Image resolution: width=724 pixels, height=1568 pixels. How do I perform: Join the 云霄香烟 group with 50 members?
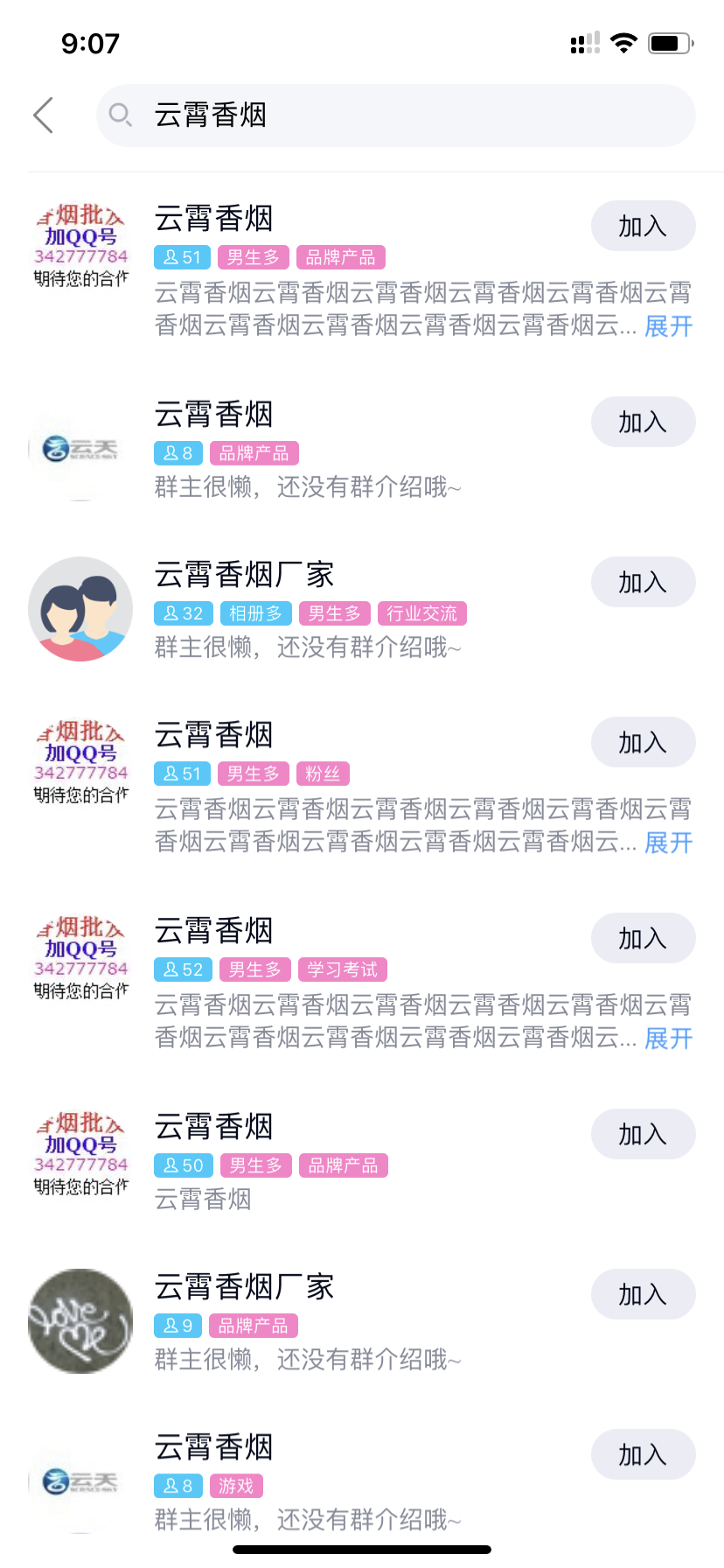[x=643, y=1134]
